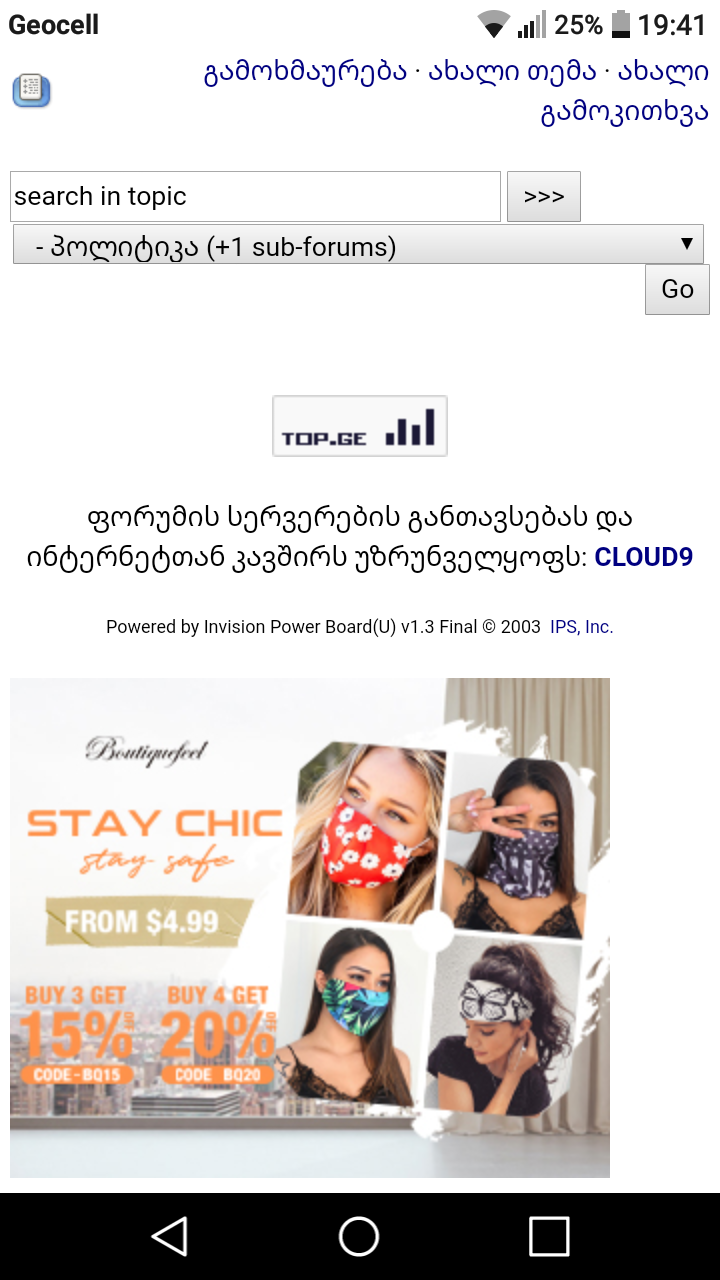Open the Boutiquefeel Stay Chic ad banner
Screen dimensions: 720x1280
[310, 927]
